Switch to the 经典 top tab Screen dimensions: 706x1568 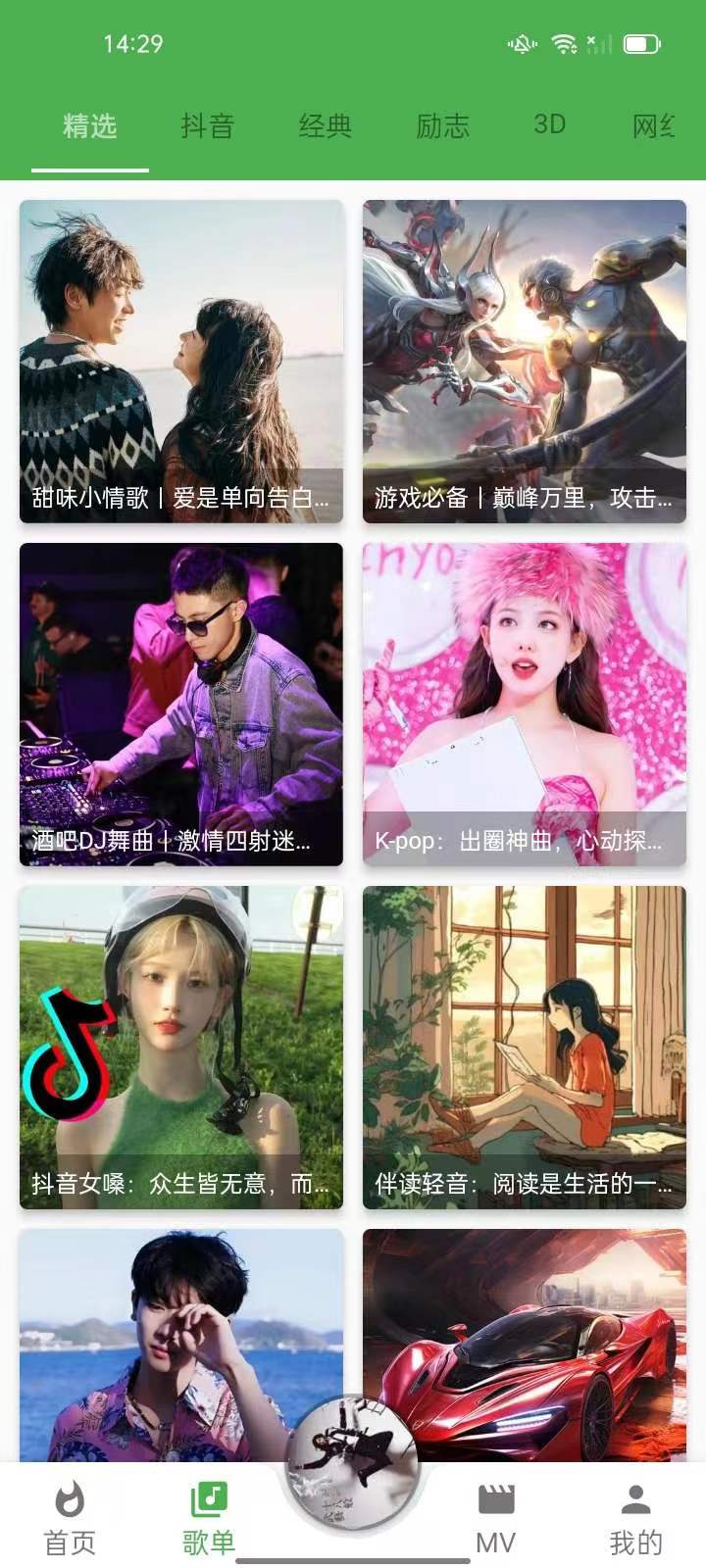(325, 125)
